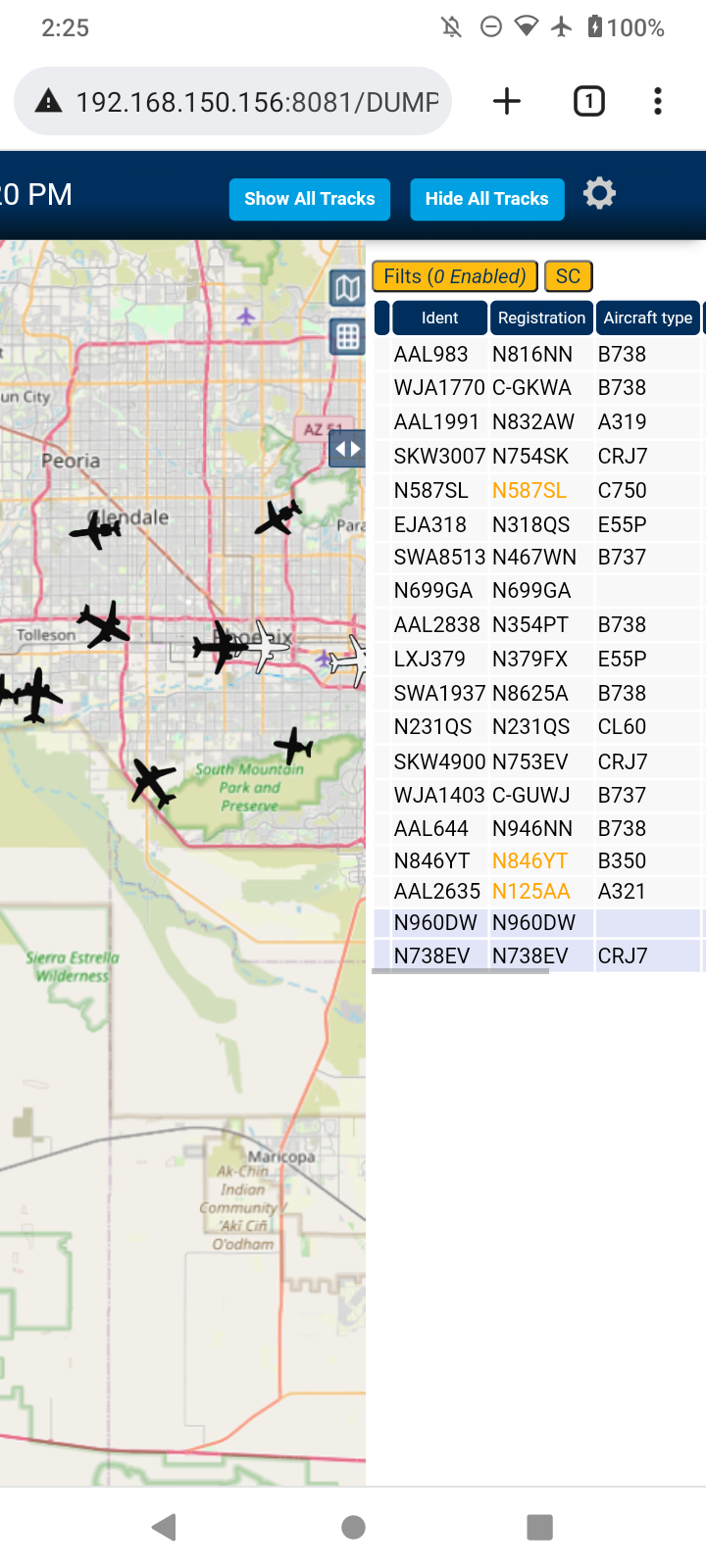Tap Show All Tracks button
706x1568 pixels.
pos(309,199)
